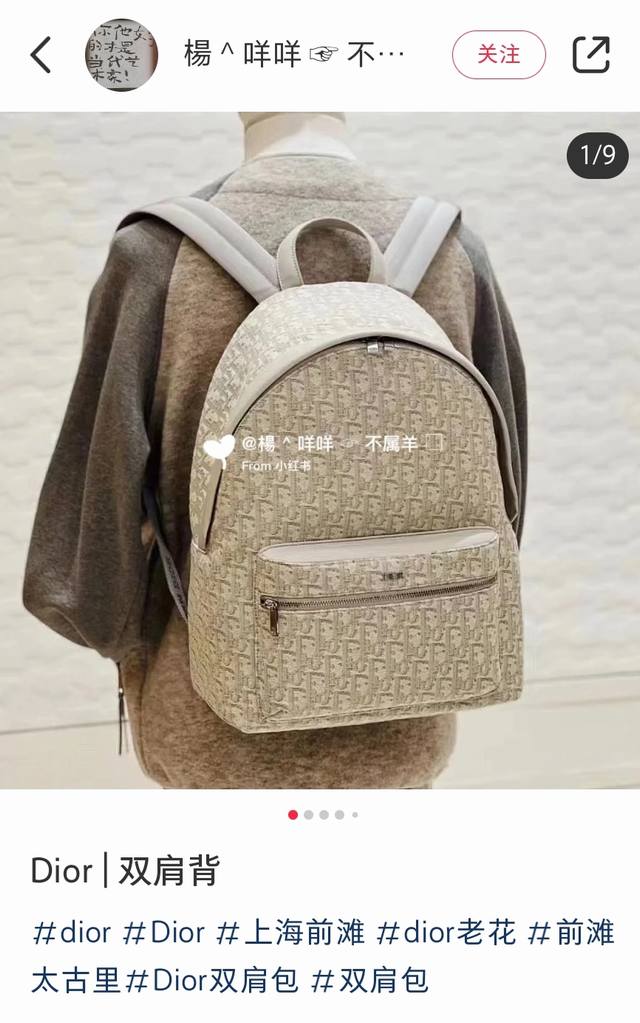Share this post via share icon
The width and height of the screenshot is (640, 1023).
(591, 55)
